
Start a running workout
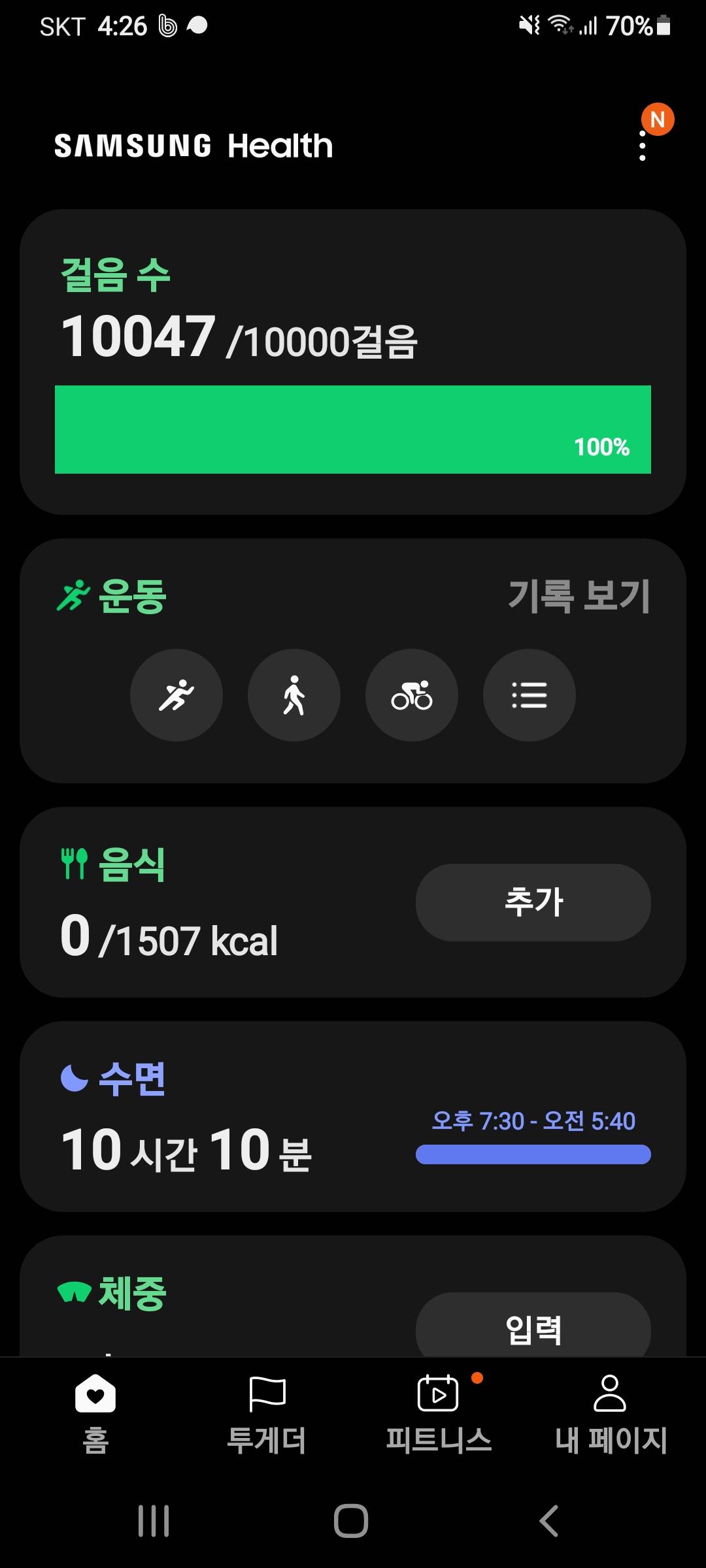[176, 695]
